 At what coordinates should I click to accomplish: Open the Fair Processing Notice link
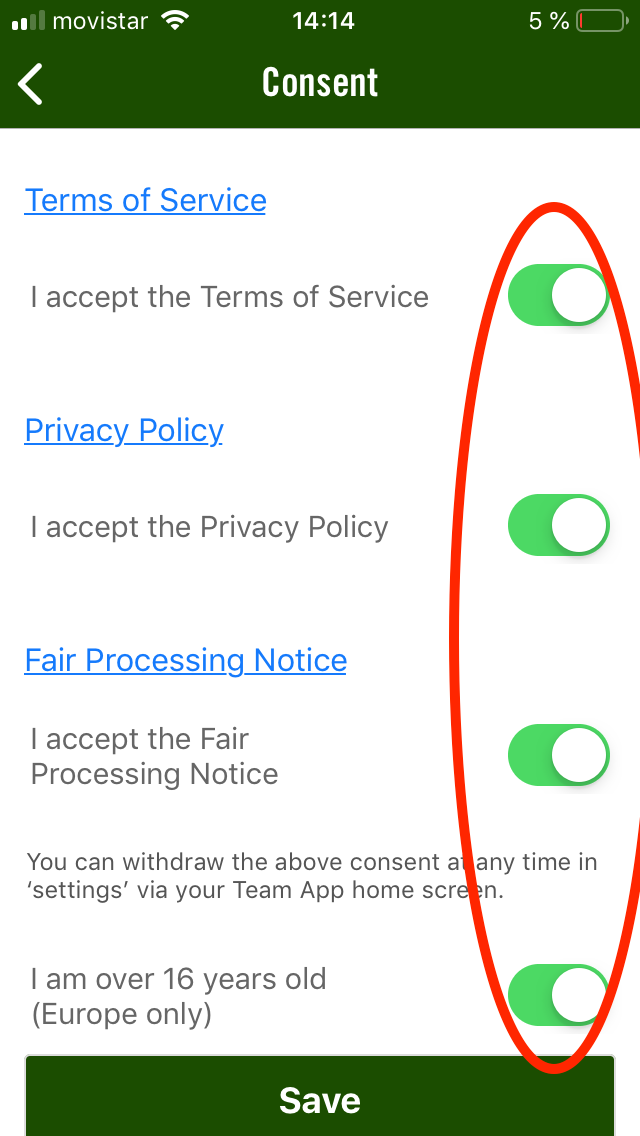(x=185, y=660)
